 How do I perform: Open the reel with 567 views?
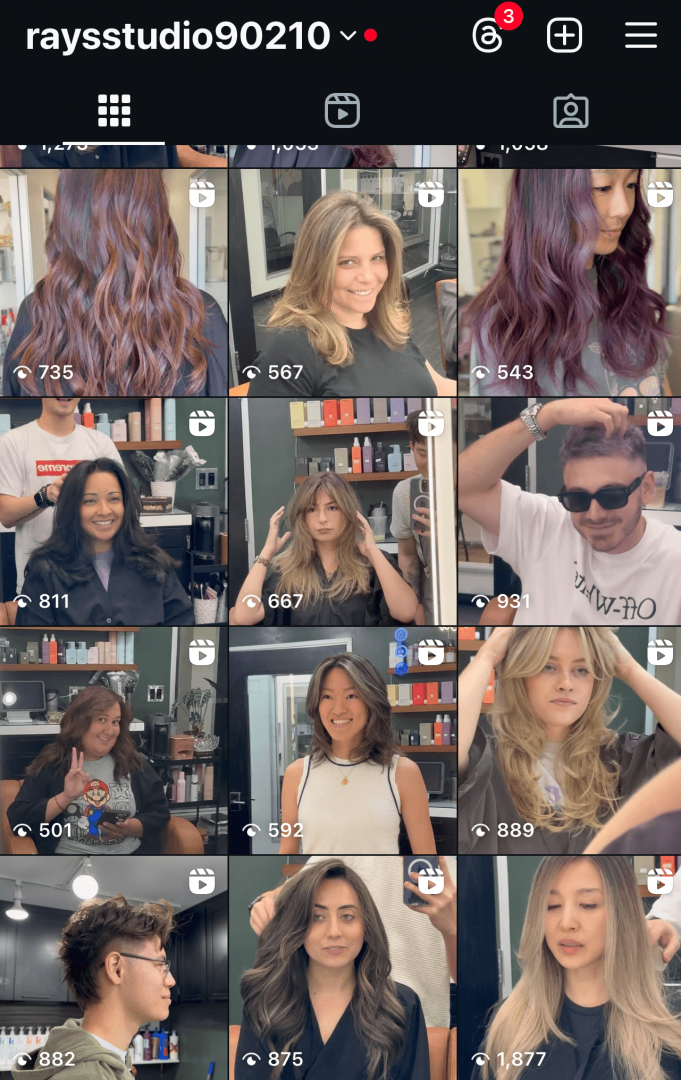342,282
